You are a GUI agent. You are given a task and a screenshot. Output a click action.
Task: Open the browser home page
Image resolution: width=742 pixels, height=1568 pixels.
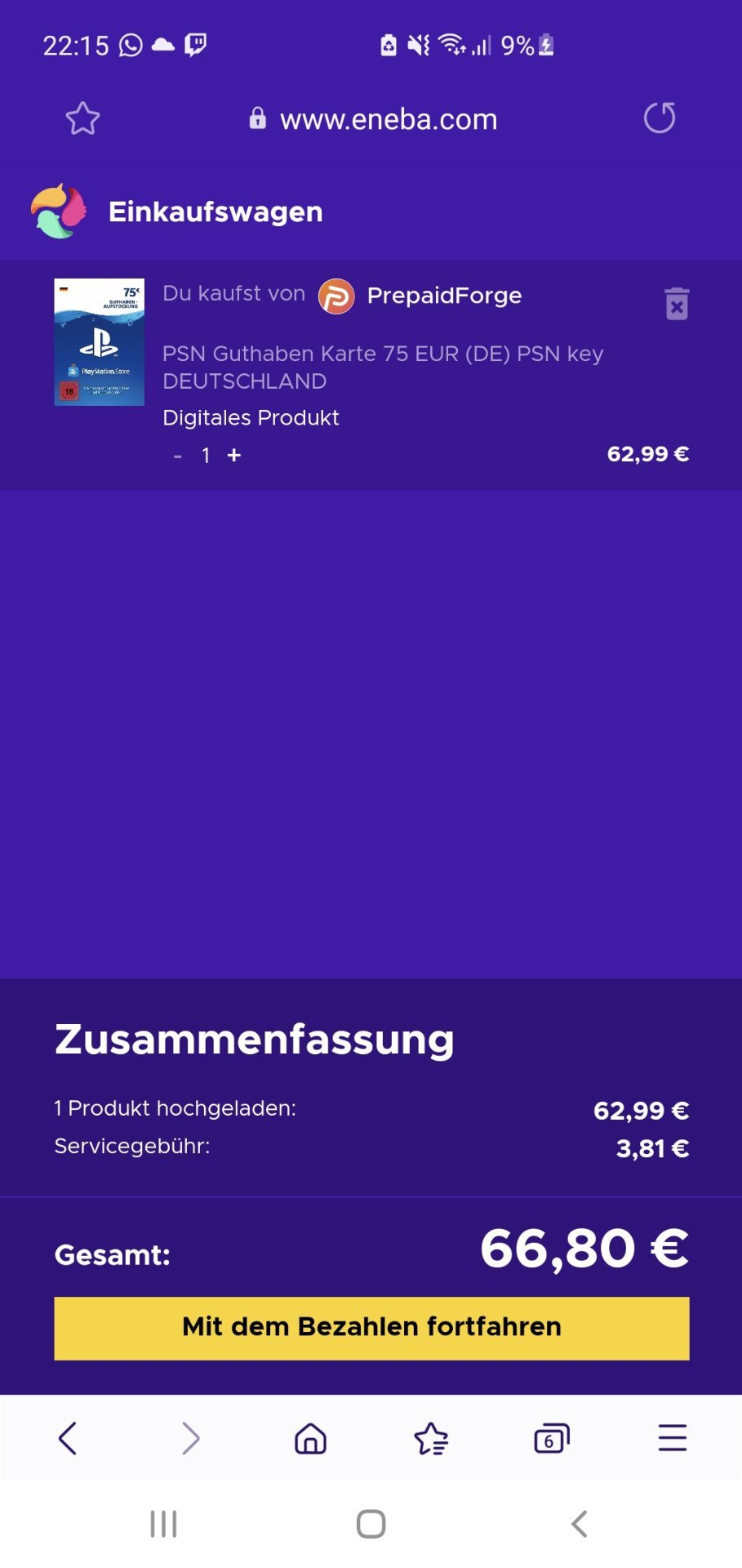[x=310, y=1438]
